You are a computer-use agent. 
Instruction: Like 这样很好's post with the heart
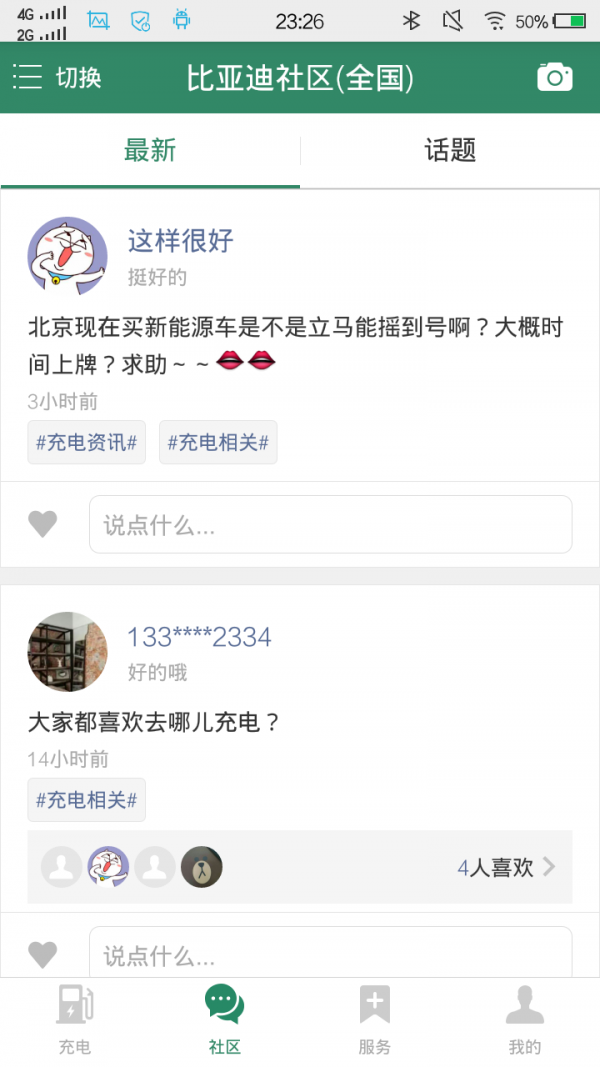pyautogui.click(x=42, y=524)
